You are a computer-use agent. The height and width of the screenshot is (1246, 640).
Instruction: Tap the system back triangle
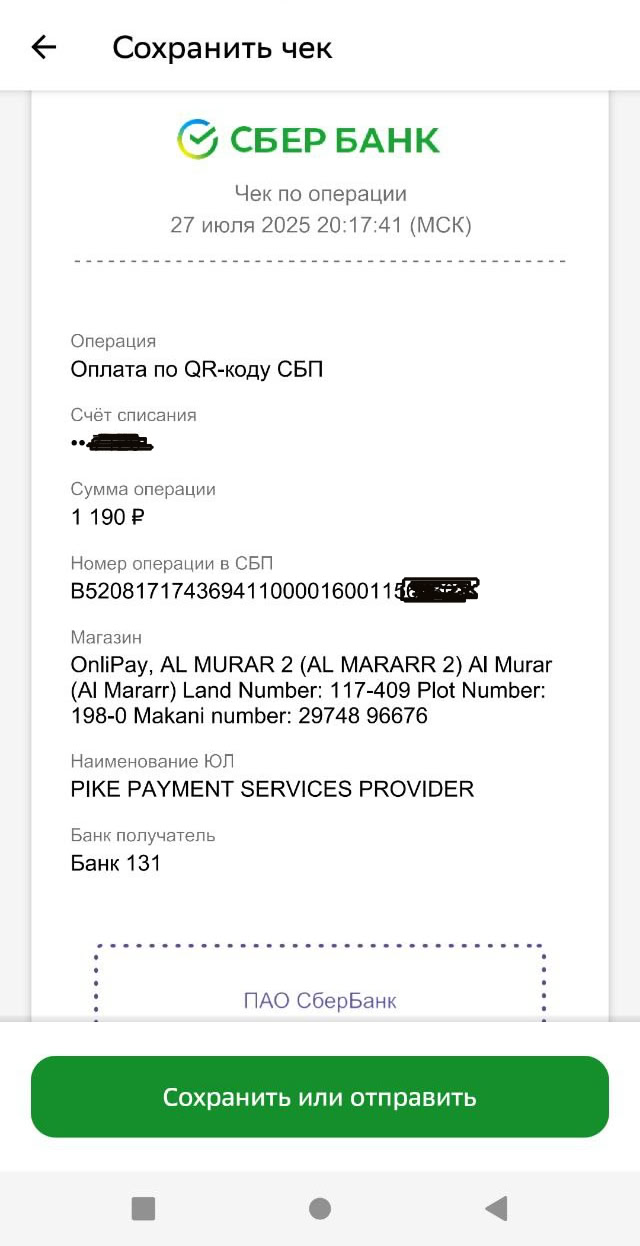coord(496,1208)
